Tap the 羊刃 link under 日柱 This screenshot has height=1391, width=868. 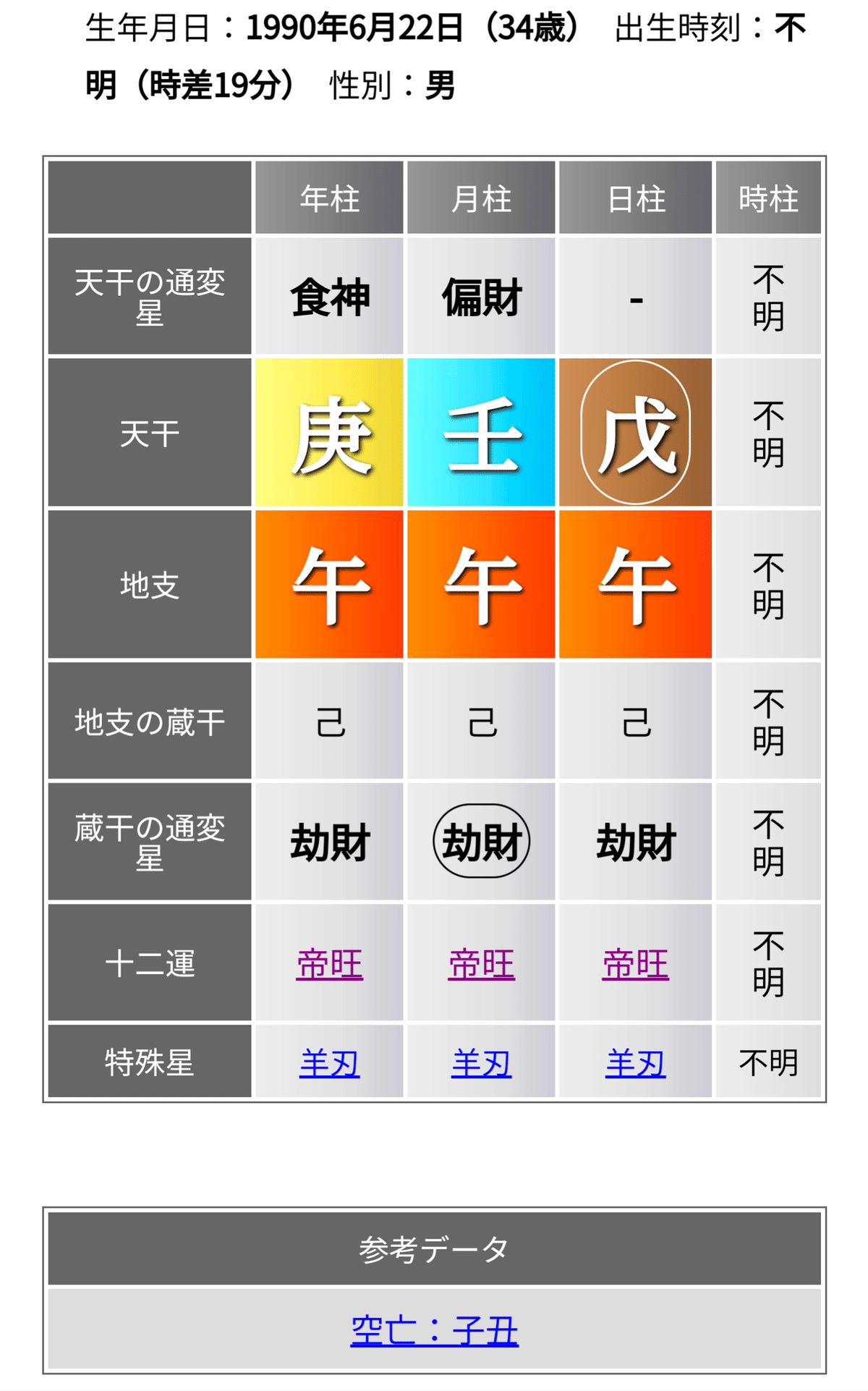[x=635, y=1063]
